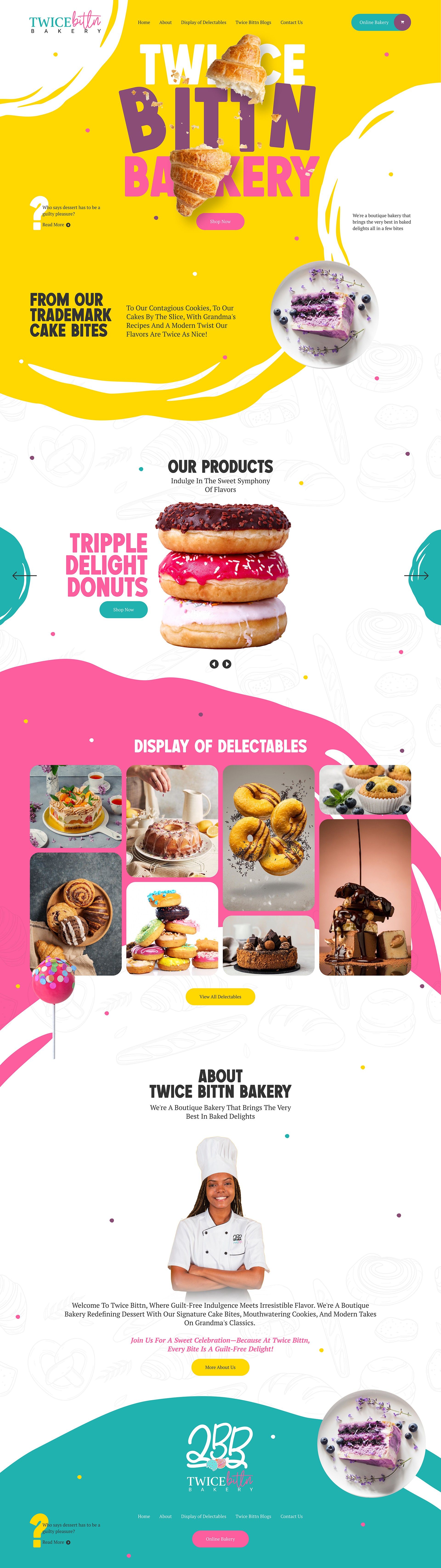441x1568 pixels.
Task: Tap the round previous button under the donuts
Action: 214,664
